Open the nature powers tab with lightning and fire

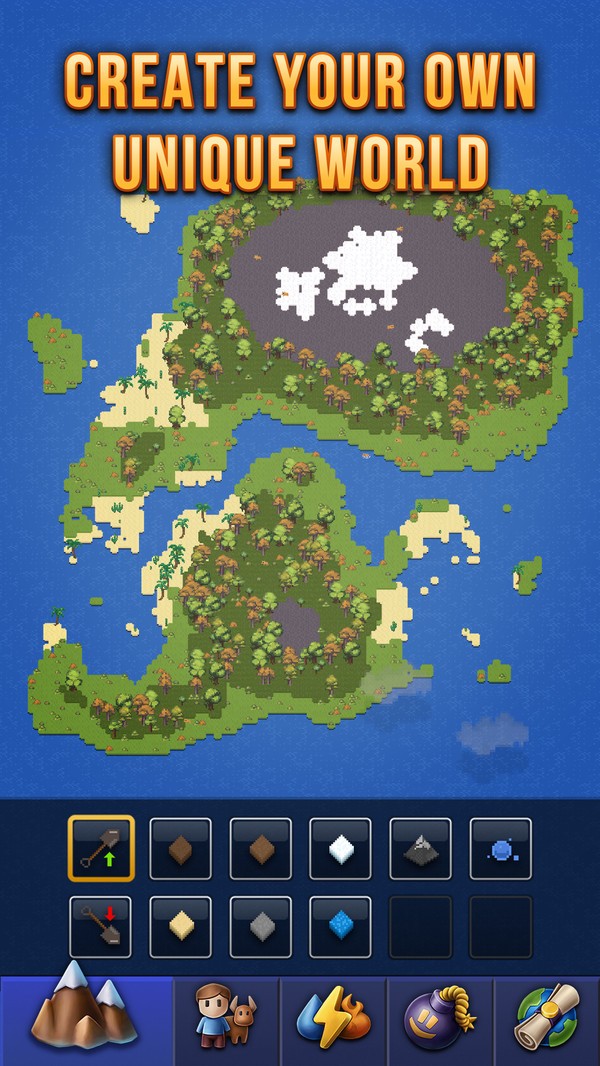pos(333,1020)
